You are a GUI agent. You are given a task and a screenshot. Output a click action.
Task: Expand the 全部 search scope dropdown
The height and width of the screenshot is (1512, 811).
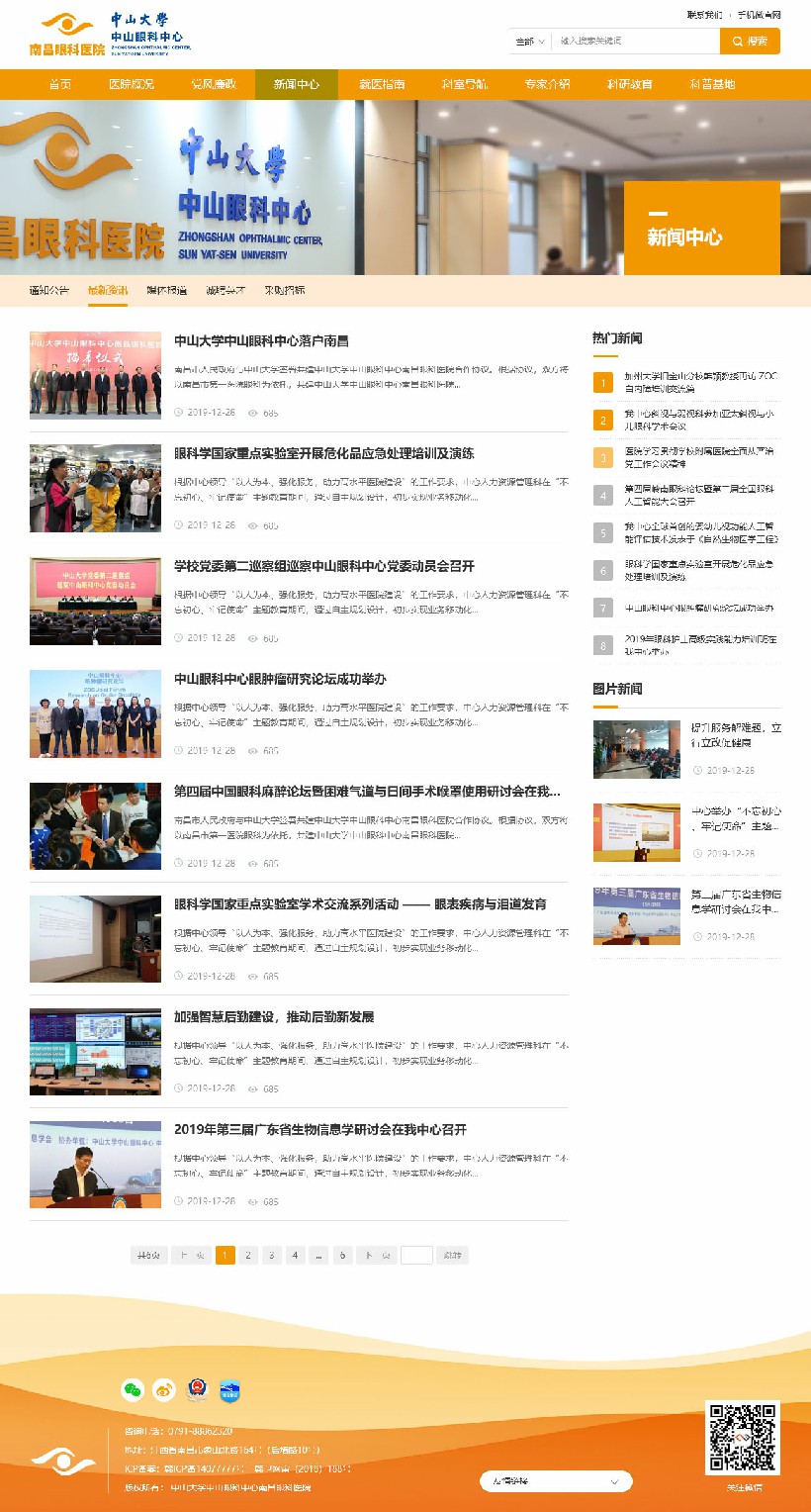click(529, 42)
